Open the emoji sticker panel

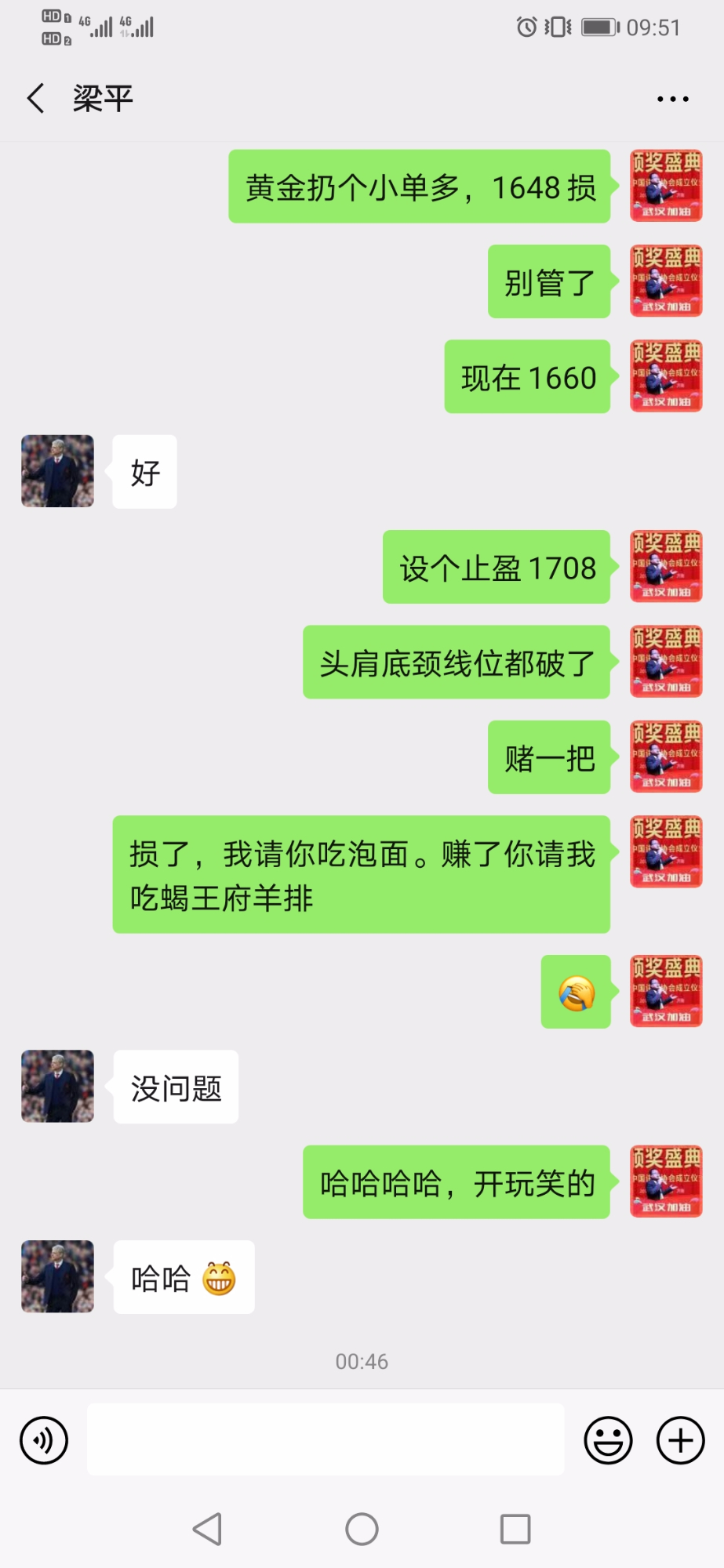tap(608, 1440)
